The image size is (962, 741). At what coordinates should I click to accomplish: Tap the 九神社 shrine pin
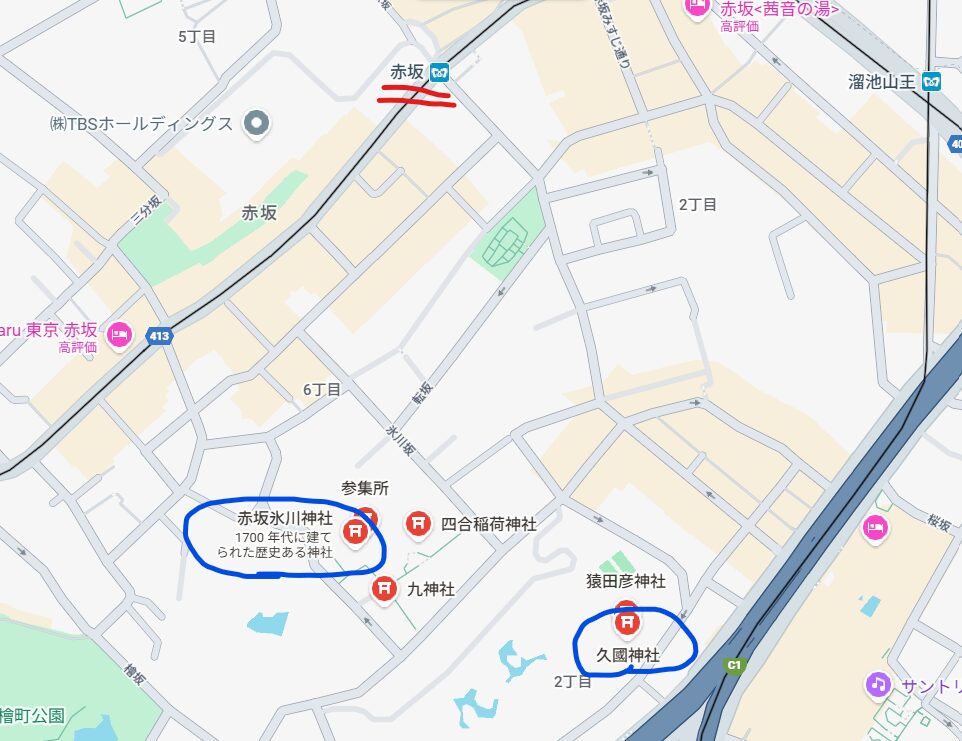[384, 589]
